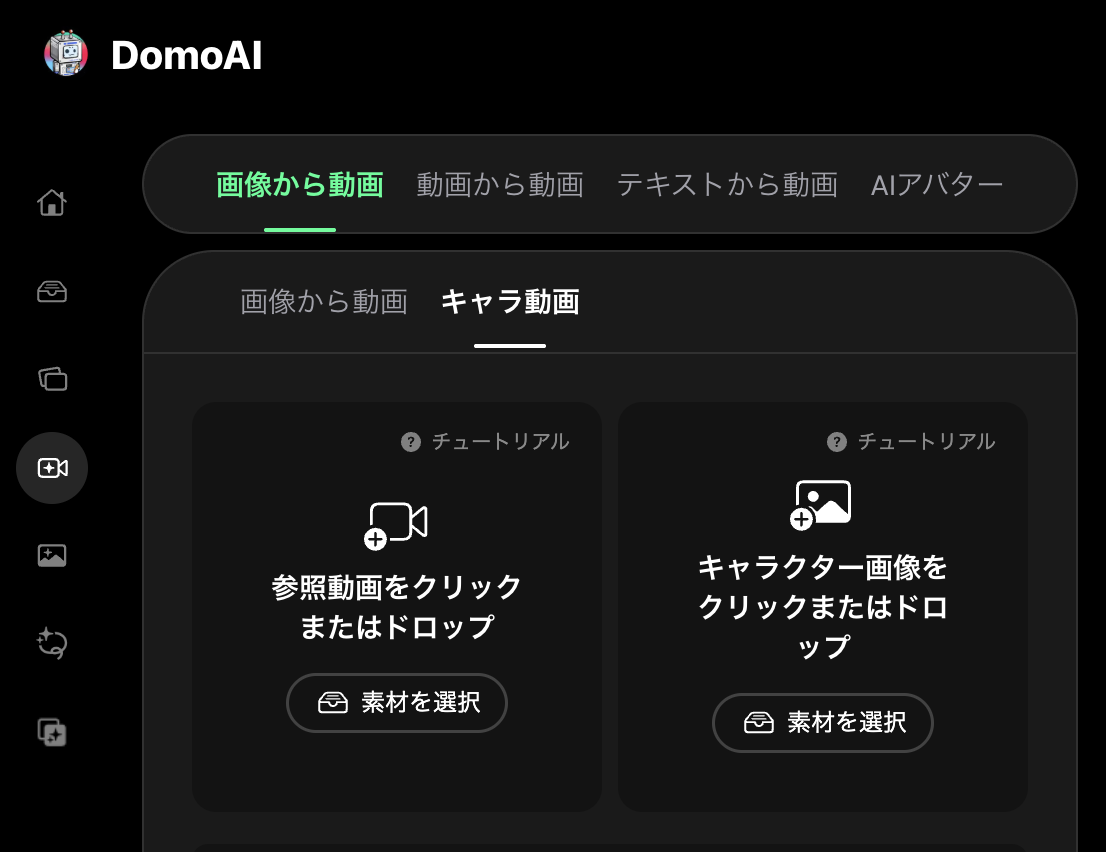Image resolution: width=1106 pixels, height=852 pixels.
Task: Open the gallery stack icon in sidebar
Action: (x=52, y=379)
